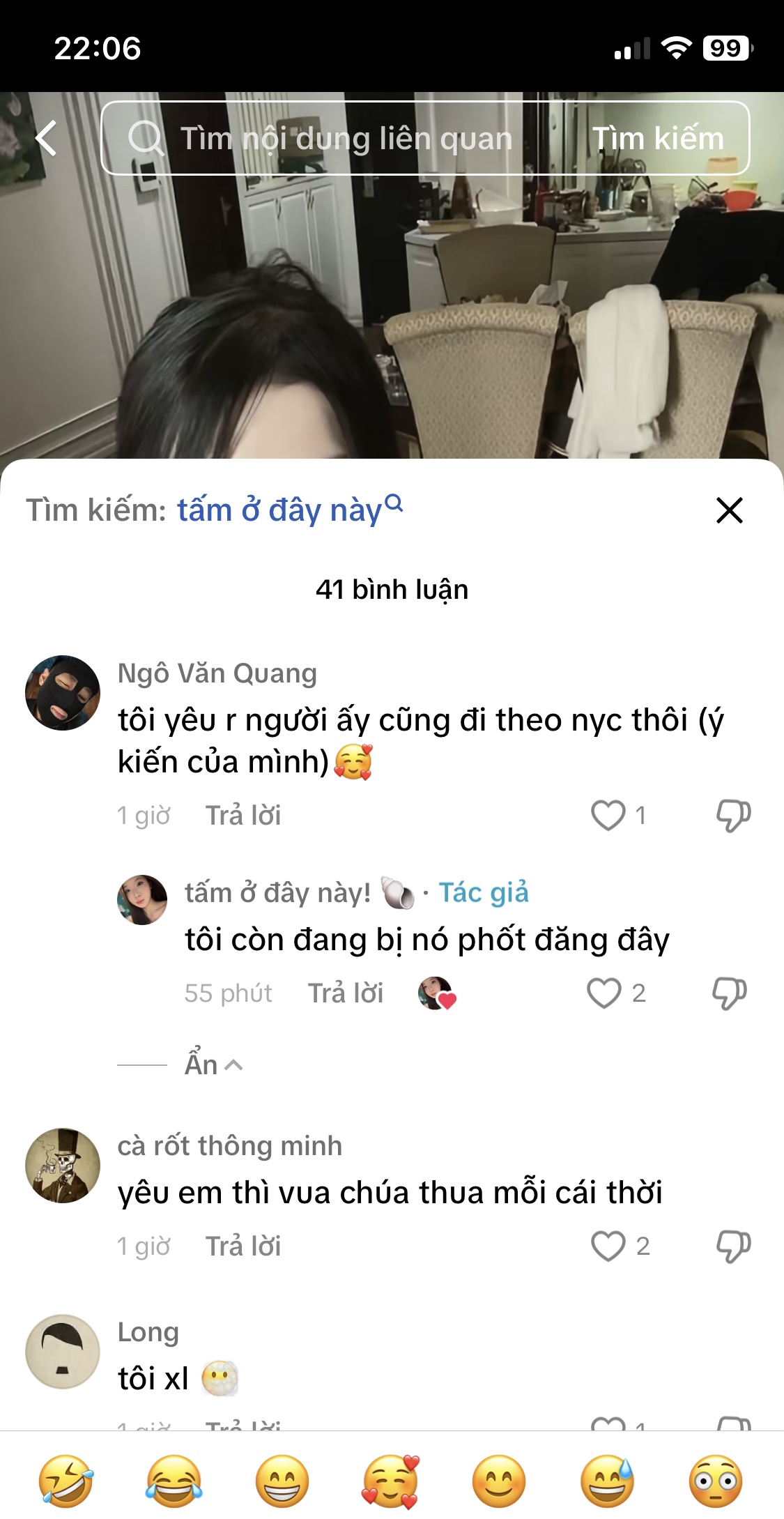Like Ngô Văn Quang's comment

tap(608, 815)
